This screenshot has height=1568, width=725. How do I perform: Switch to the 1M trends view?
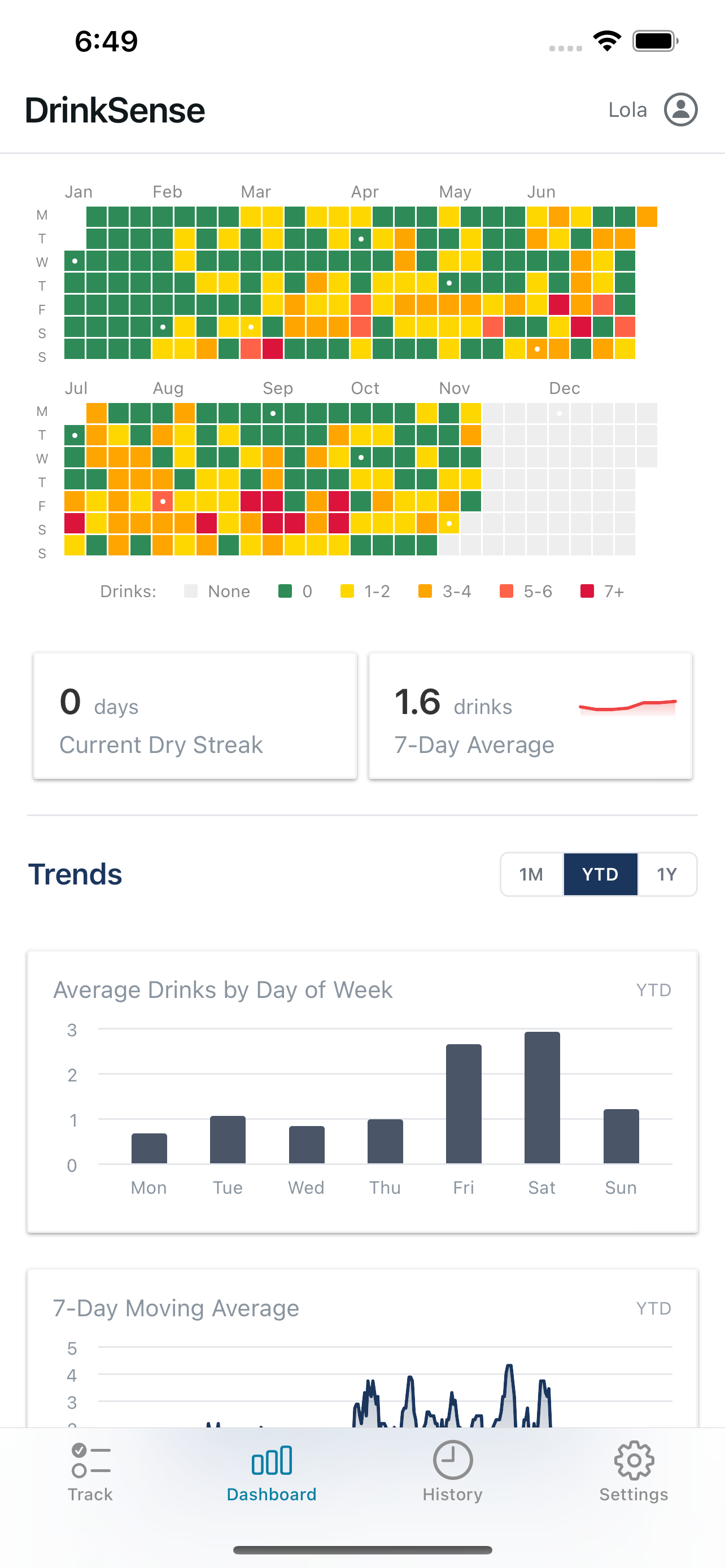(x=531, y=874)
